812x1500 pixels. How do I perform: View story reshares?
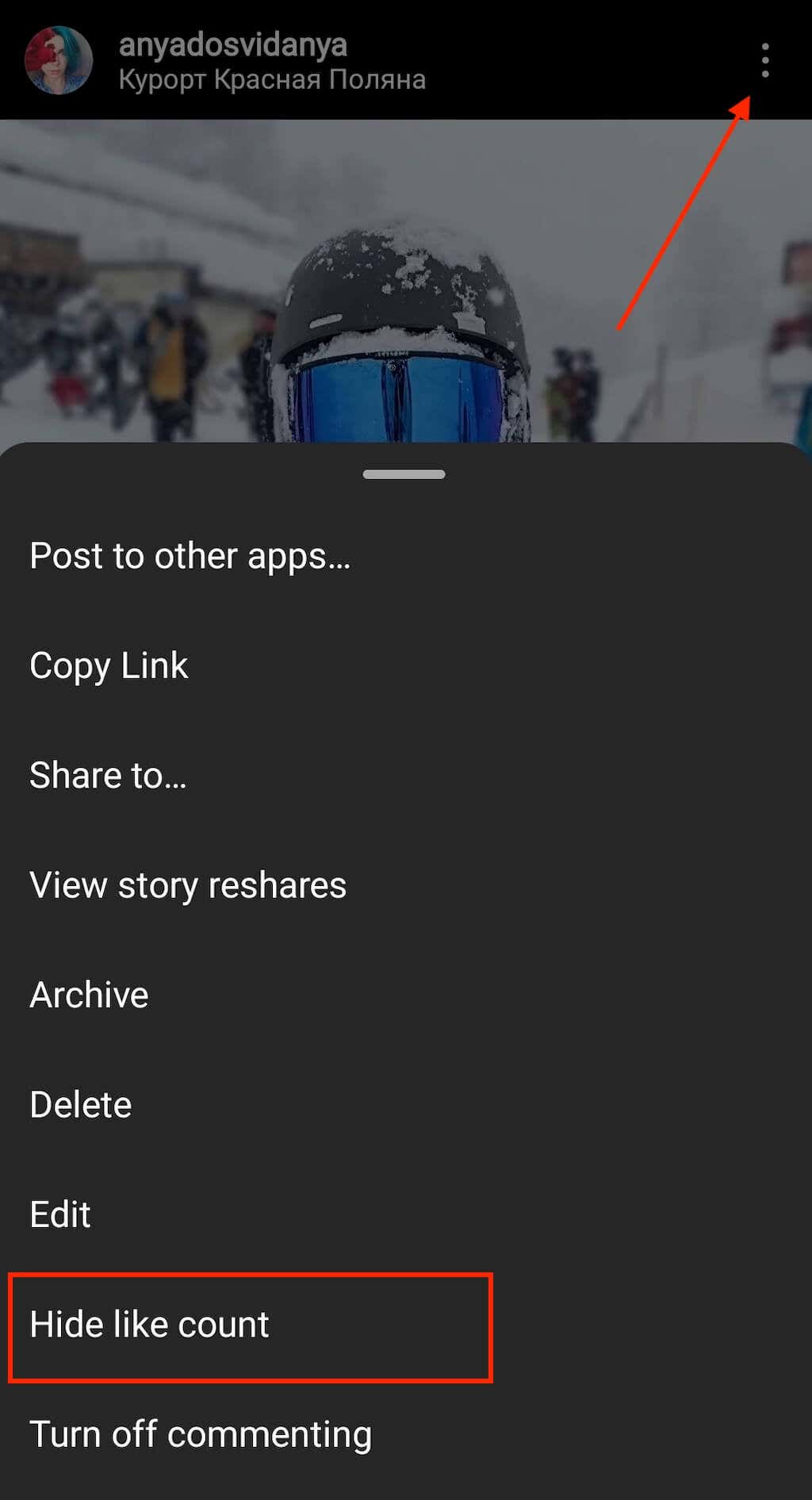click(188, 884)
